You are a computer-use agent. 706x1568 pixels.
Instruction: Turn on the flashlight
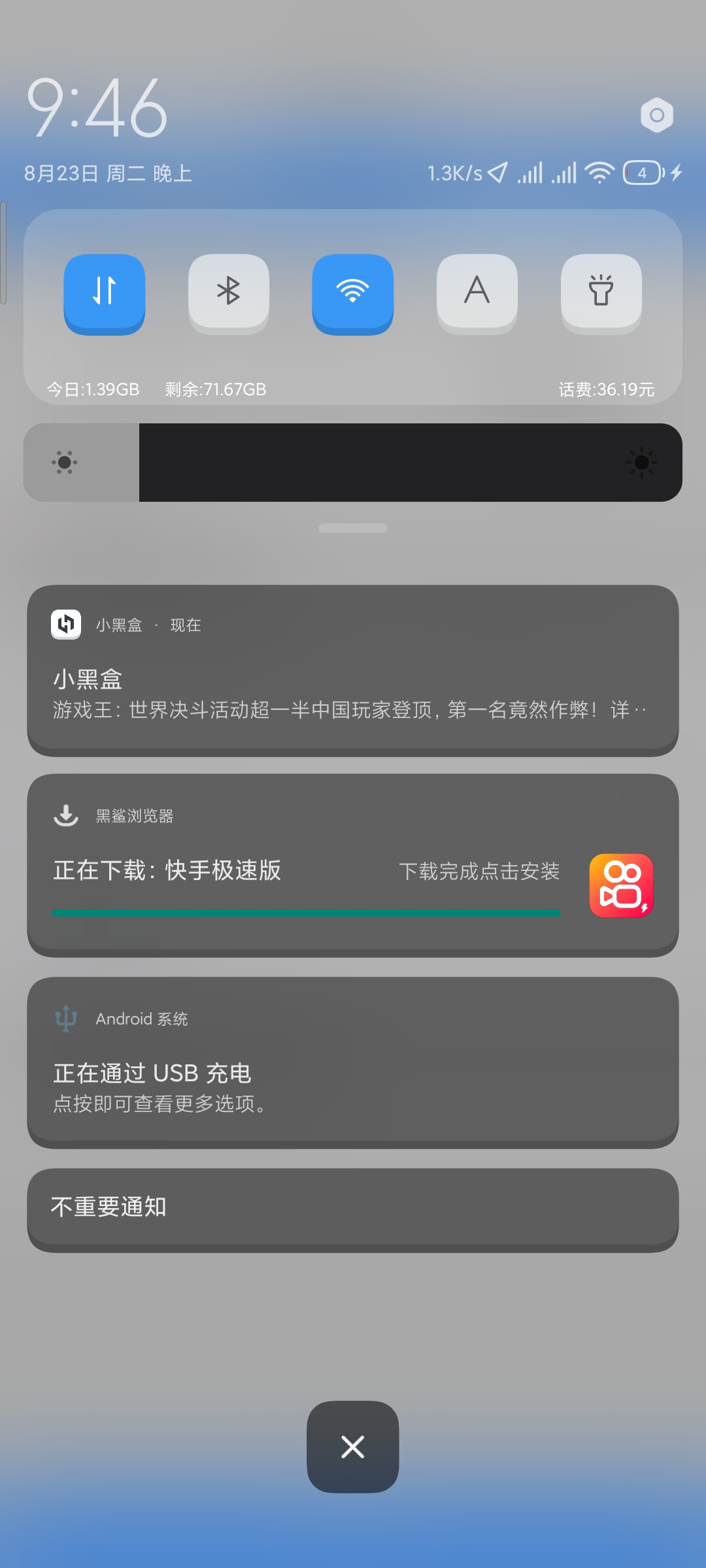601,292
